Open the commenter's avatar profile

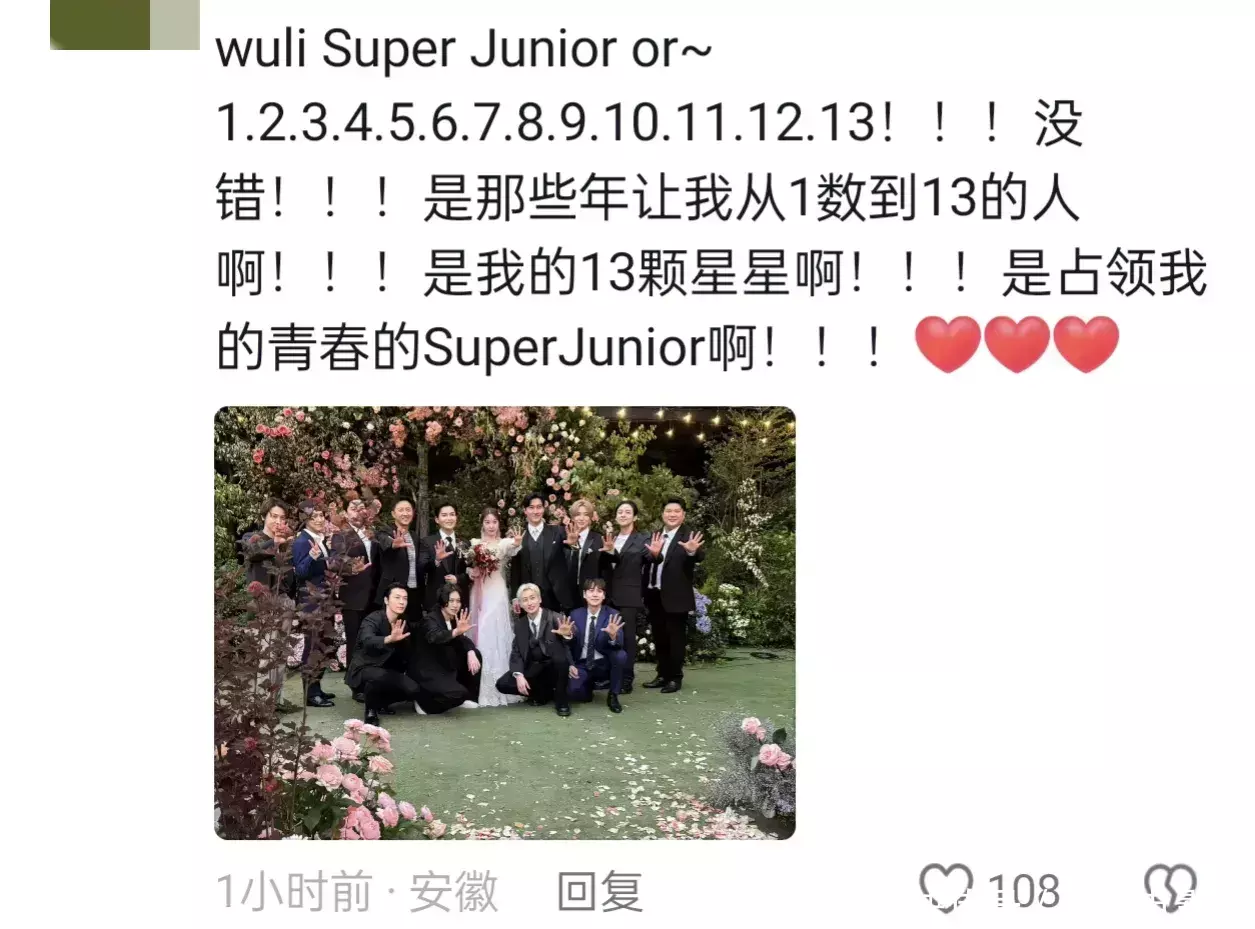pos(124,24)
